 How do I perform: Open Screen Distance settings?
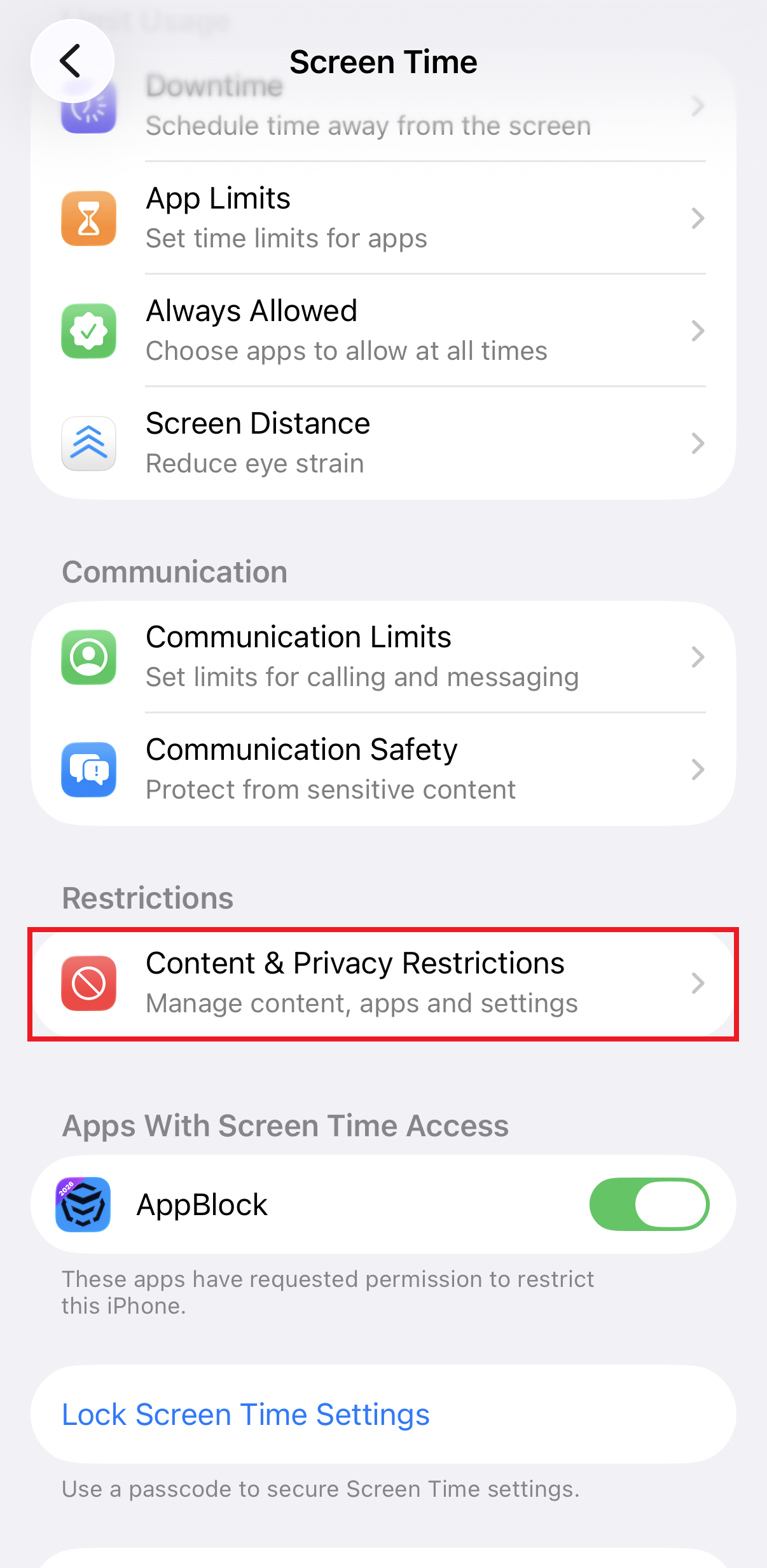(383, 443)
